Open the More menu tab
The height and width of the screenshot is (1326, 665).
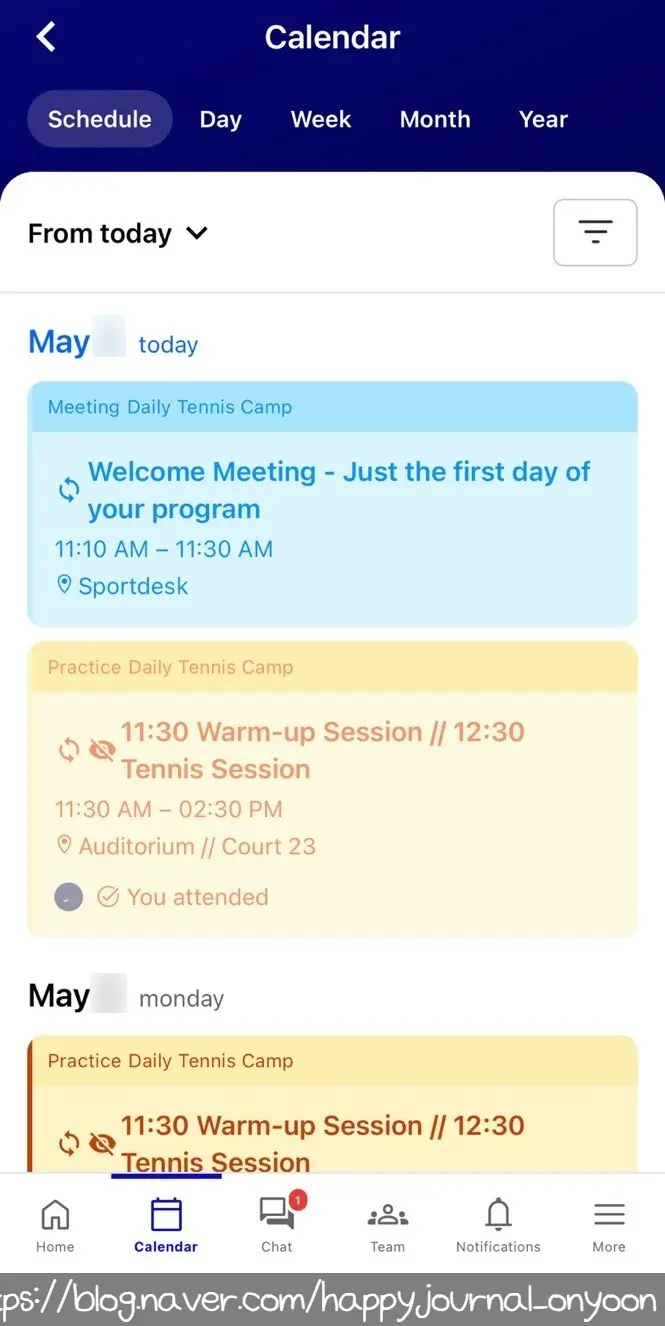pyautogui.click(x=609, y=1225)
